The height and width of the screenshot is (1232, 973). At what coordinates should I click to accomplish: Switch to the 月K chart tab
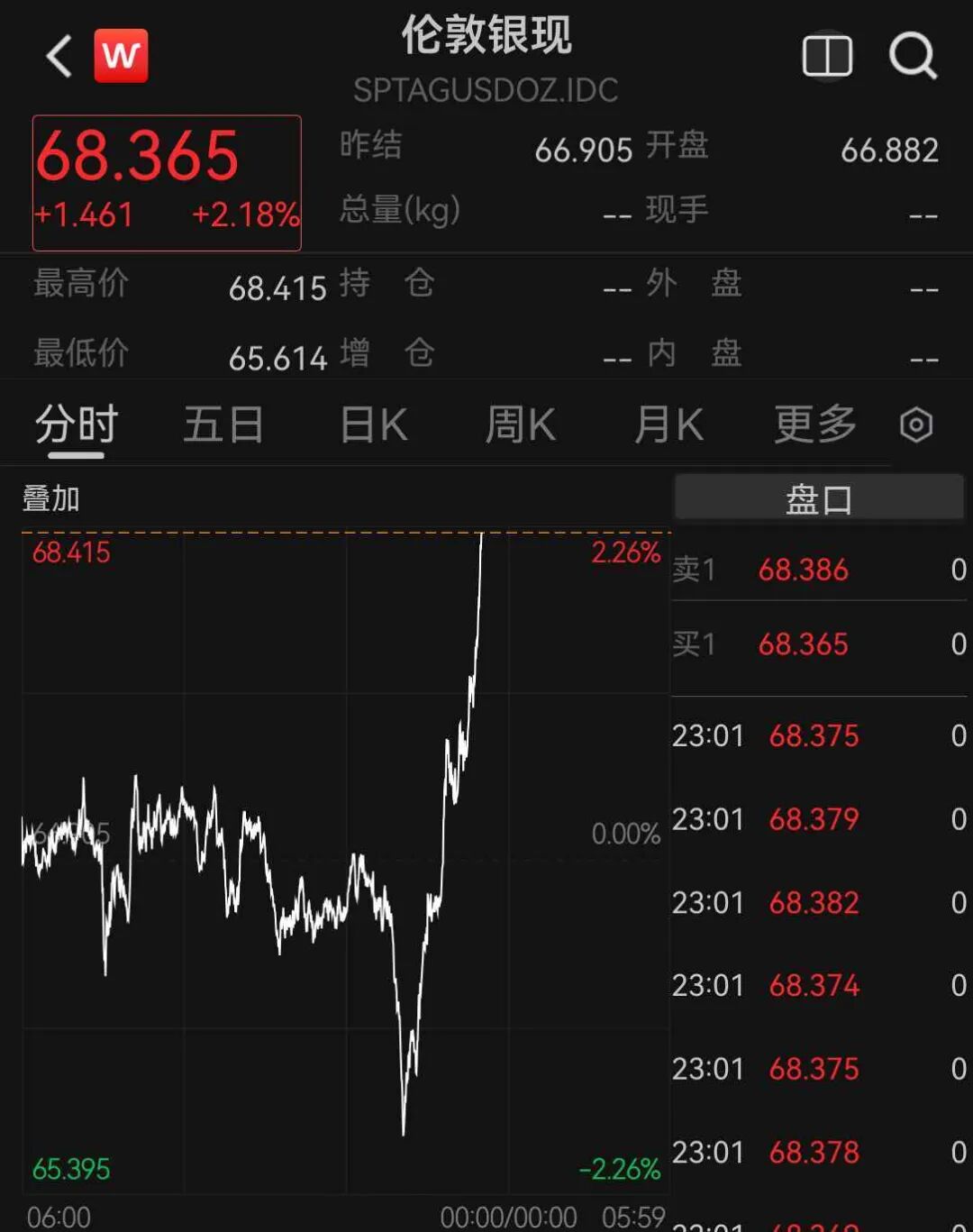pyautogui.click(x=668, y=424)
